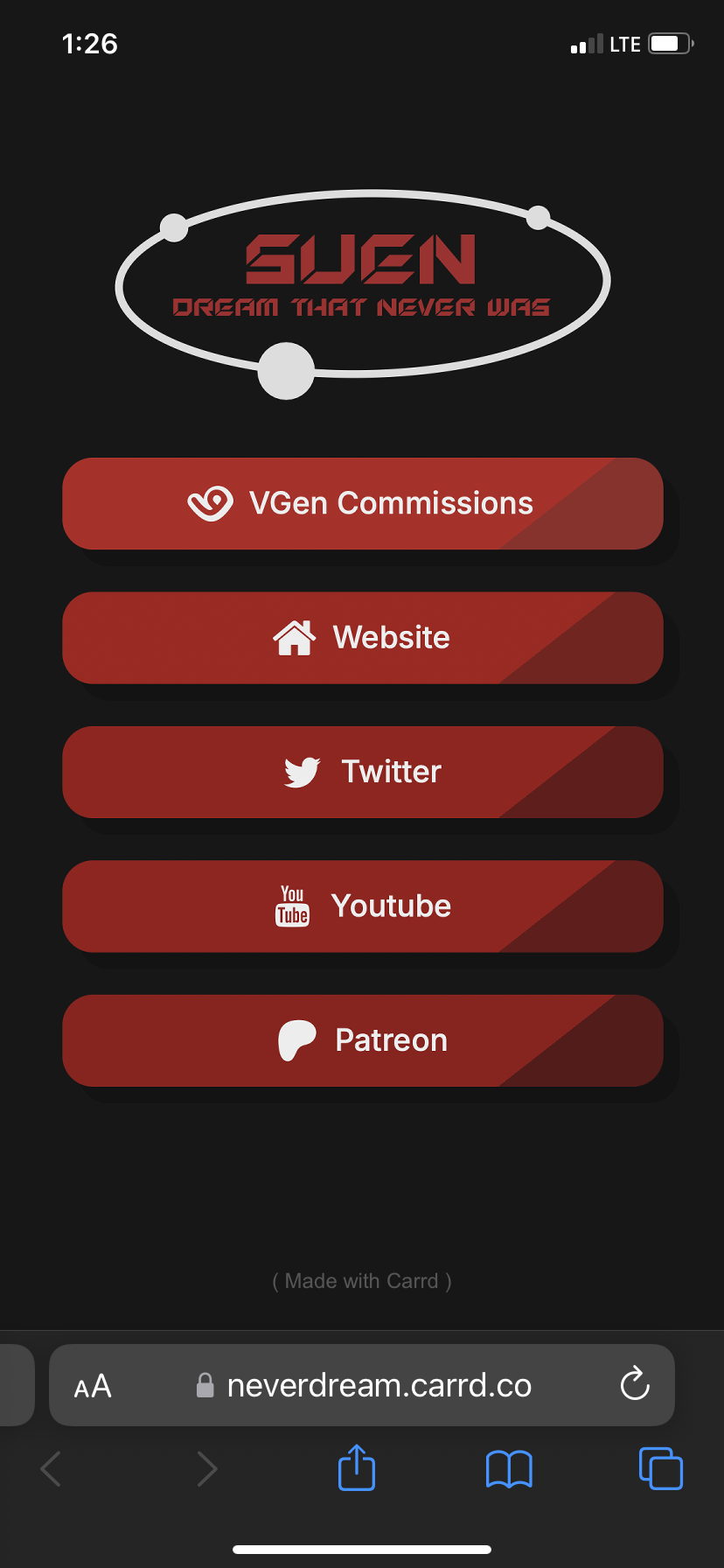
Task: Visit the Youtube channel button
Action: click(362, 906)
